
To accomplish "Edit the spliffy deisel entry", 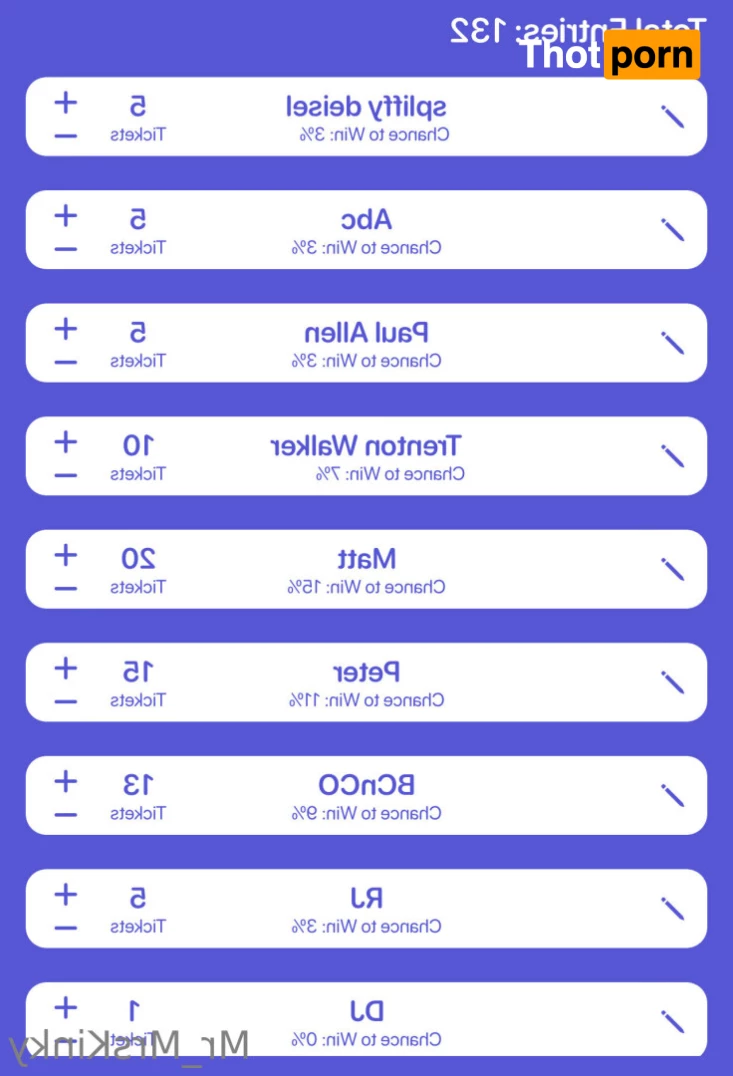I will point(673,116).
